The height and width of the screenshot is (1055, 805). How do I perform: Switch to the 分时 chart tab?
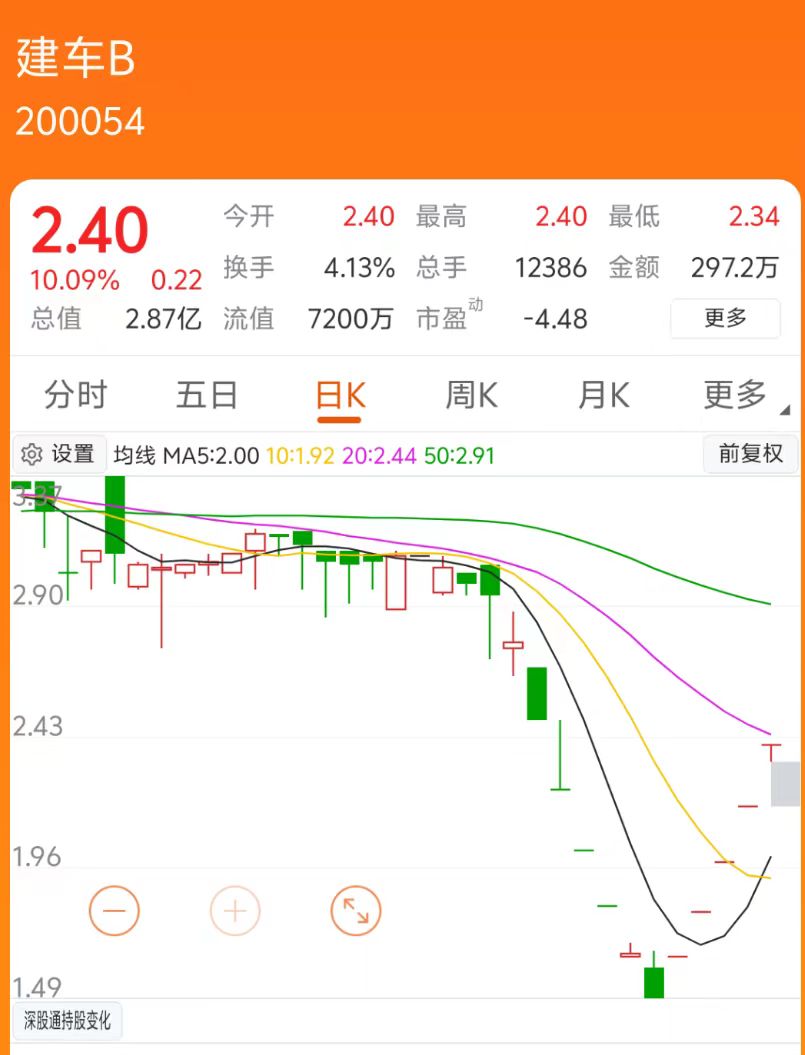pos(75,395)
